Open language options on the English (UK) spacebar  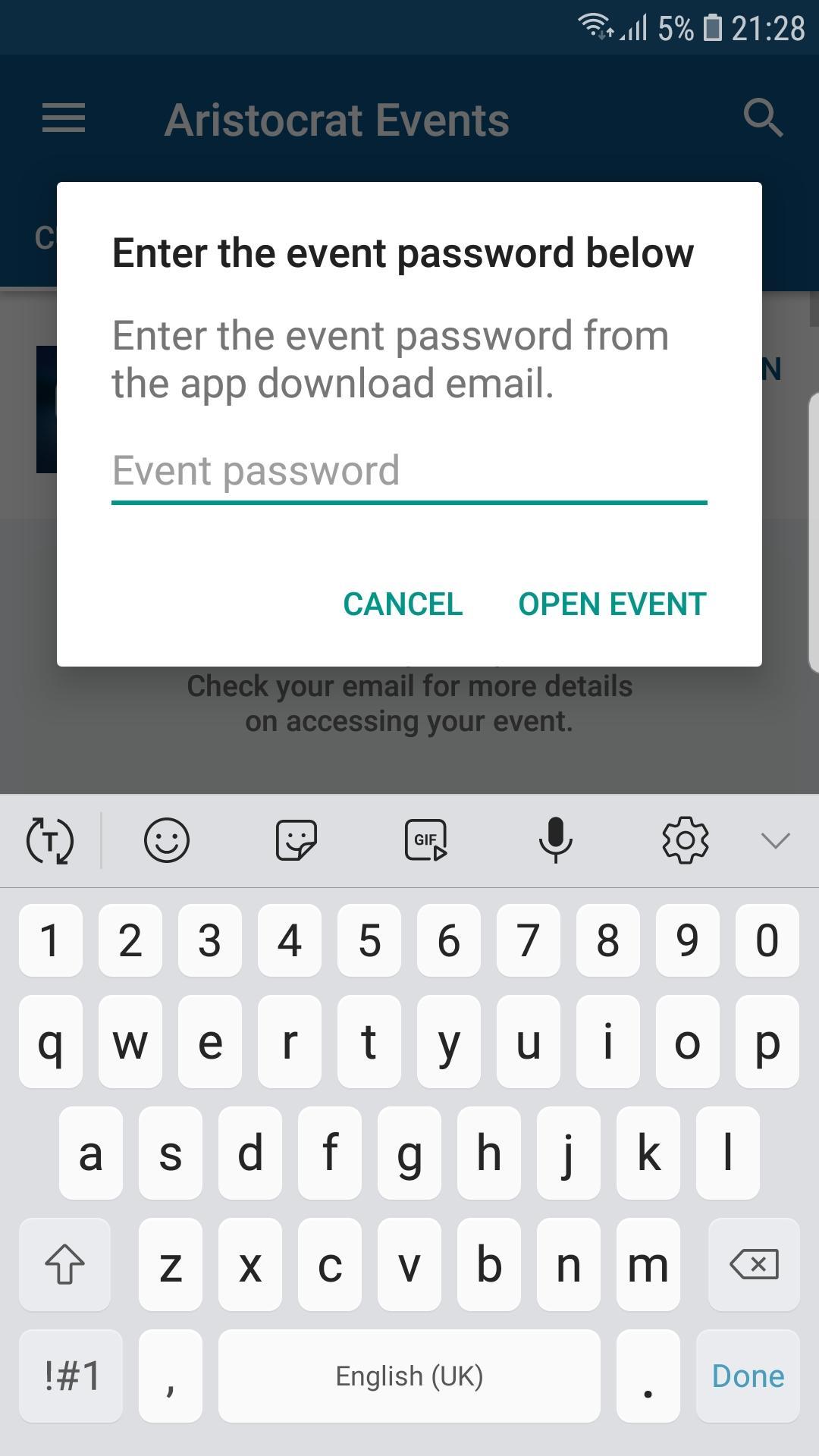tap(409, 1375)
